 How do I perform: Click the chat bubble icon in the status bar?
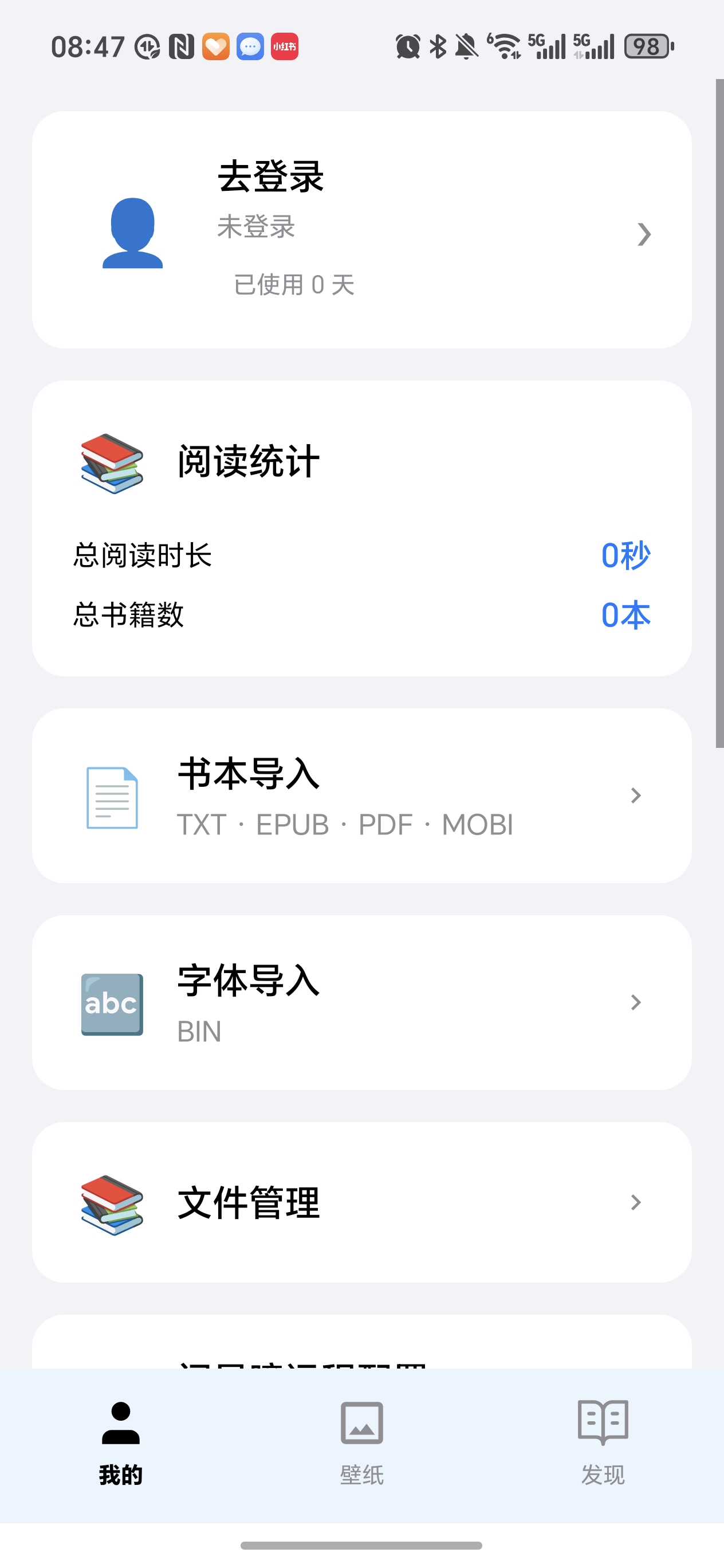point(249,47)
